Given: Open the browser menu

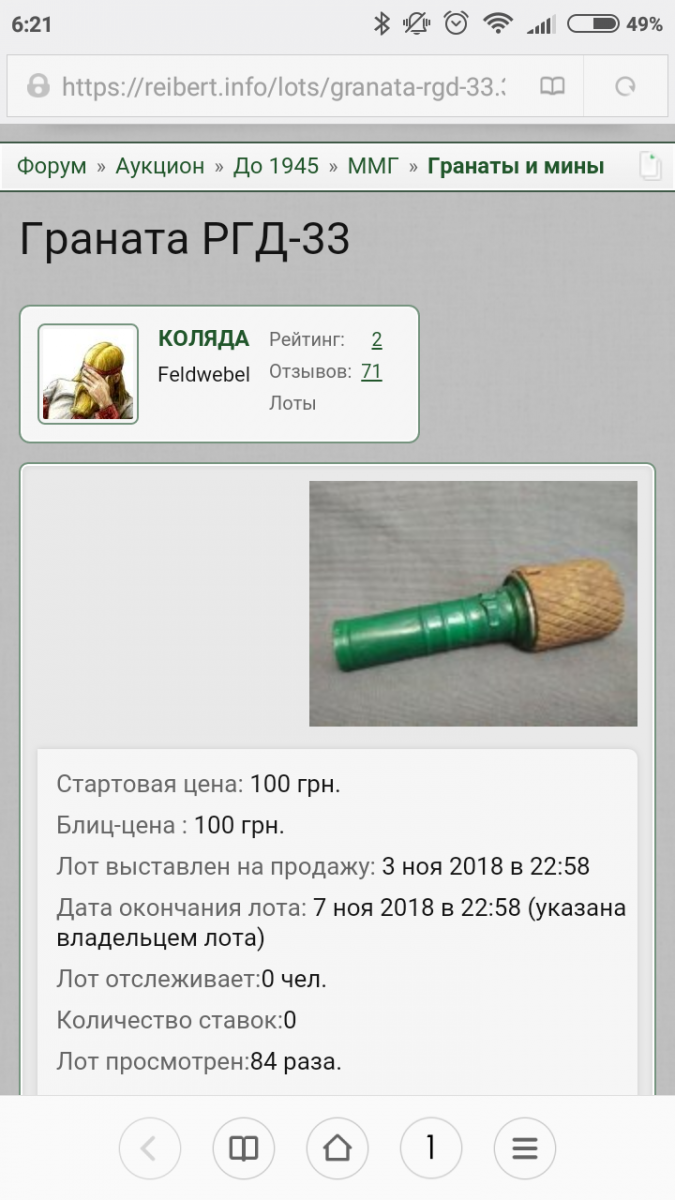Looking at the screenshot, I should click(525, 1148).
